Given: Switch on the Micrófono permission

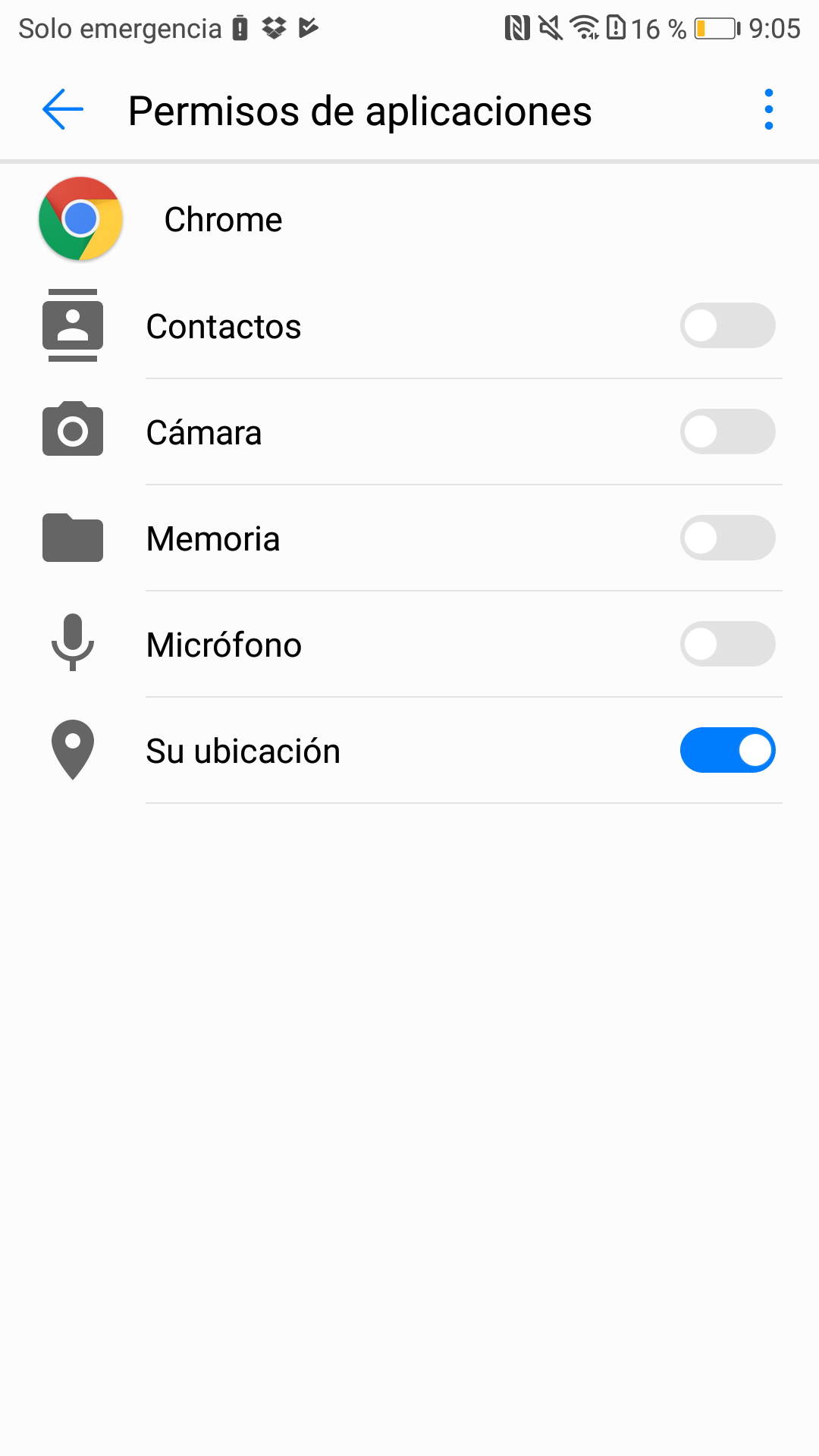Looking at the screenshot, I should pyautogui.click(x=727, y=645).
